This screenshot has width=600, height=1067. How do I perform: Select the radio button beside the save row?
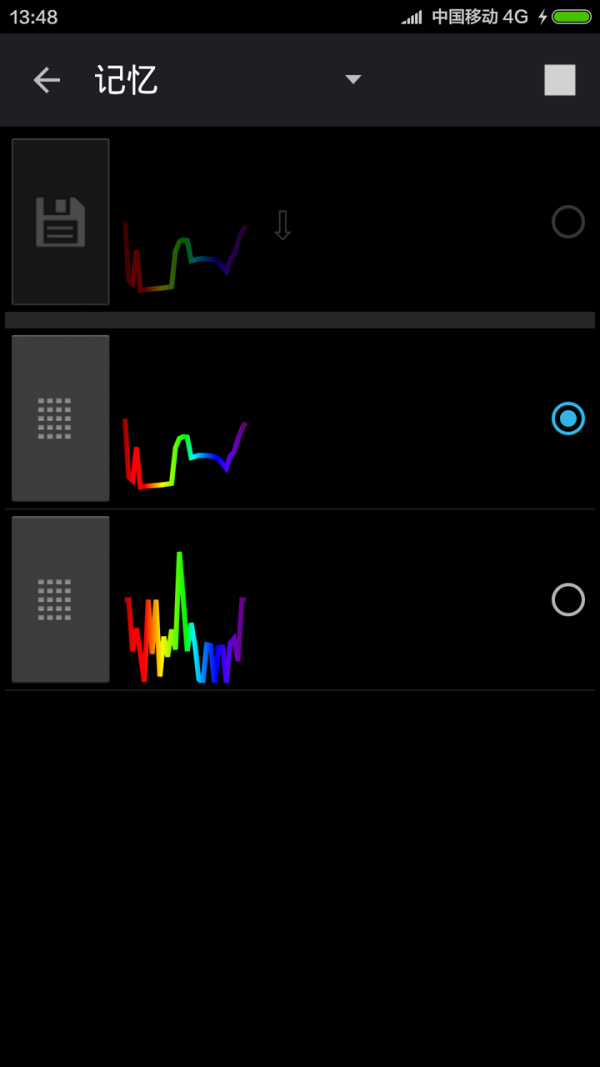(568, 221)
